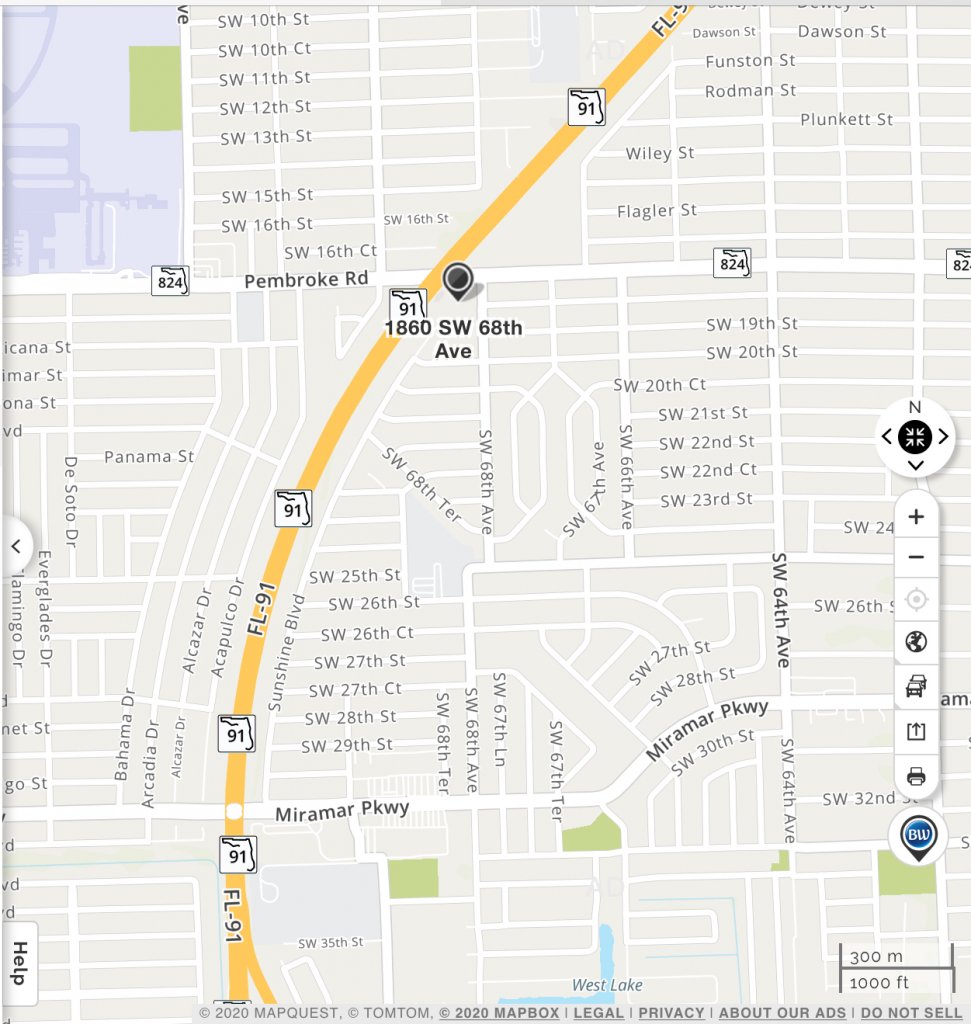Share this map
971x1024 pixels.
click(x=916, y=732)
